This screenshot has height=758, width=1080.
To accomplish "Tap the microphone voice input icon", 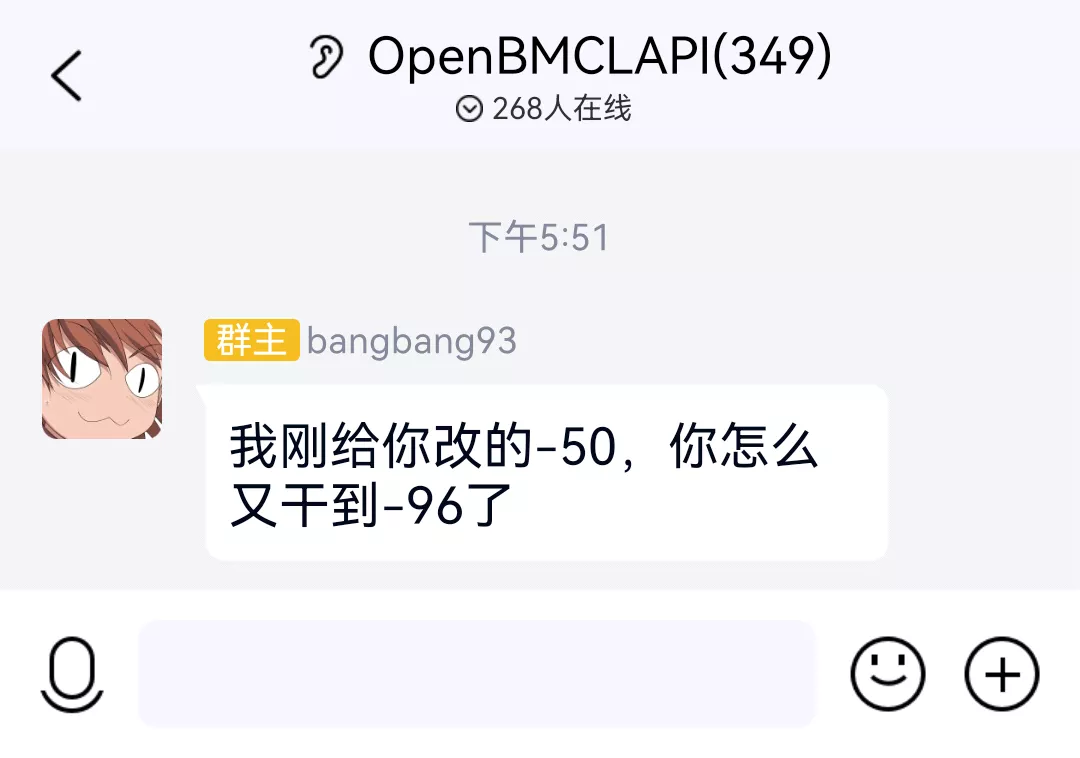I will (x=72, y=675).
